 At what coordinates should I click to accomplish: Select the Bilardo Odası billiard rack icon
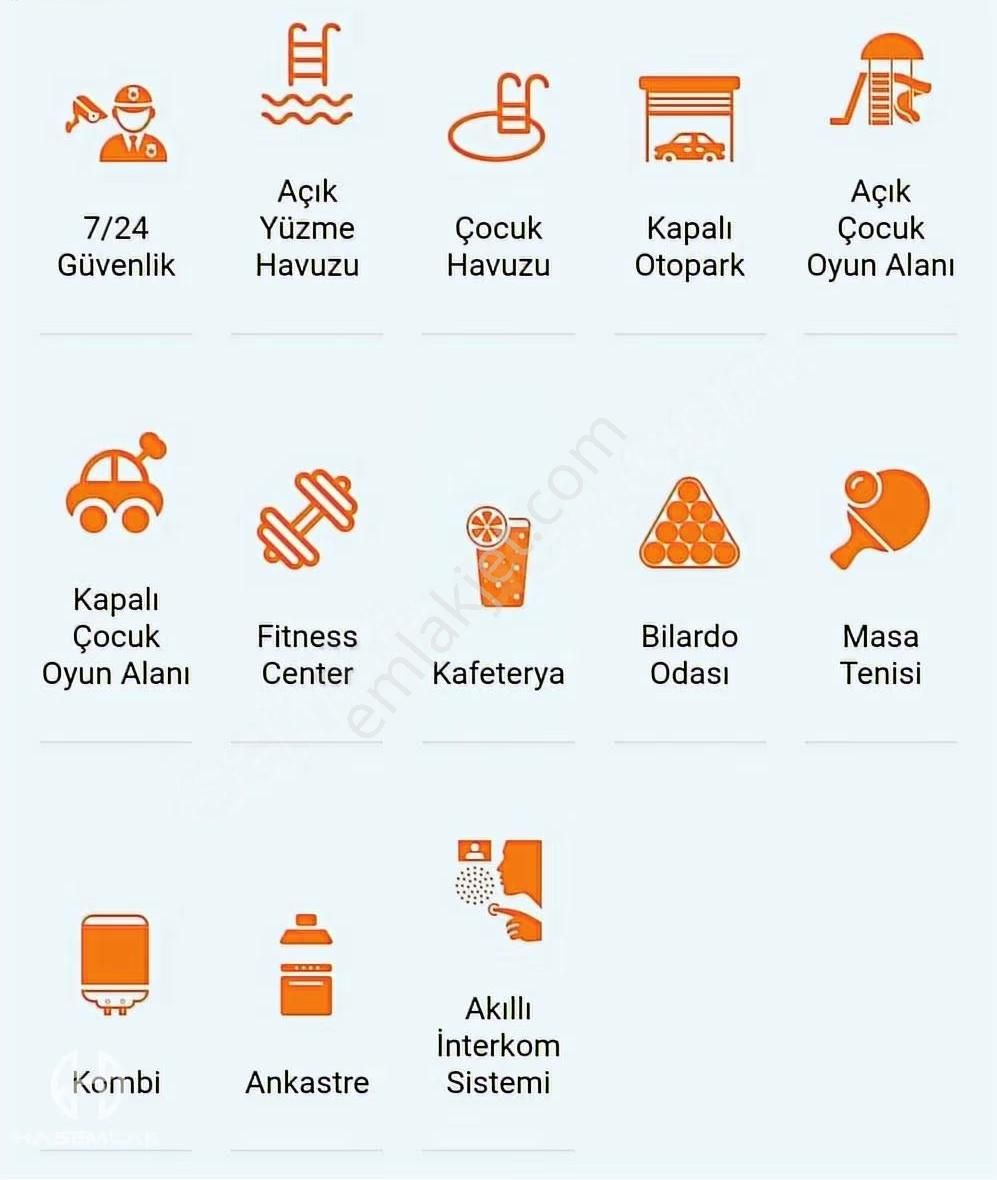[x=690, y=525]
